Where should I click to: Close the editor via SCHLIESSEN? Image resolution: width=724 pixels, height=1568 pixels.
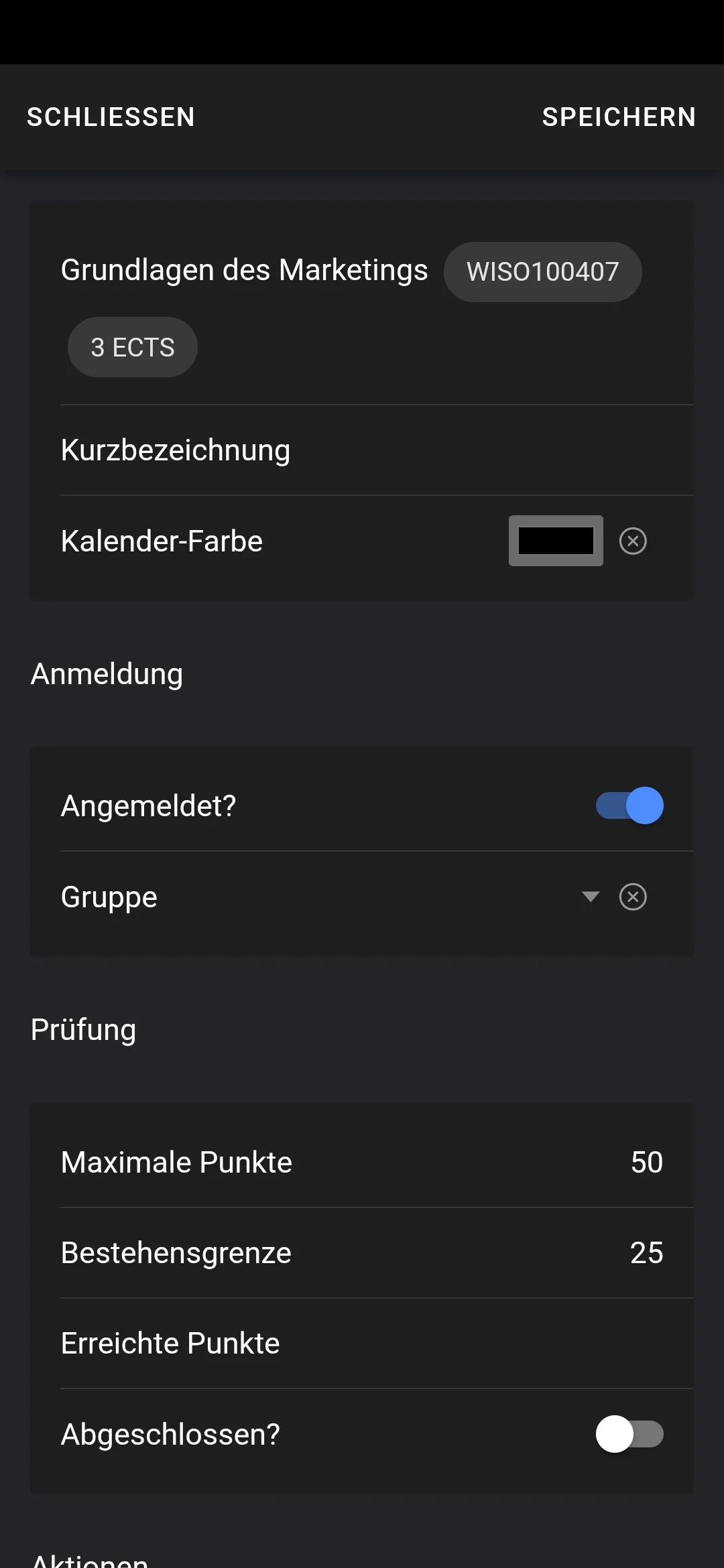tap(111, 117)
